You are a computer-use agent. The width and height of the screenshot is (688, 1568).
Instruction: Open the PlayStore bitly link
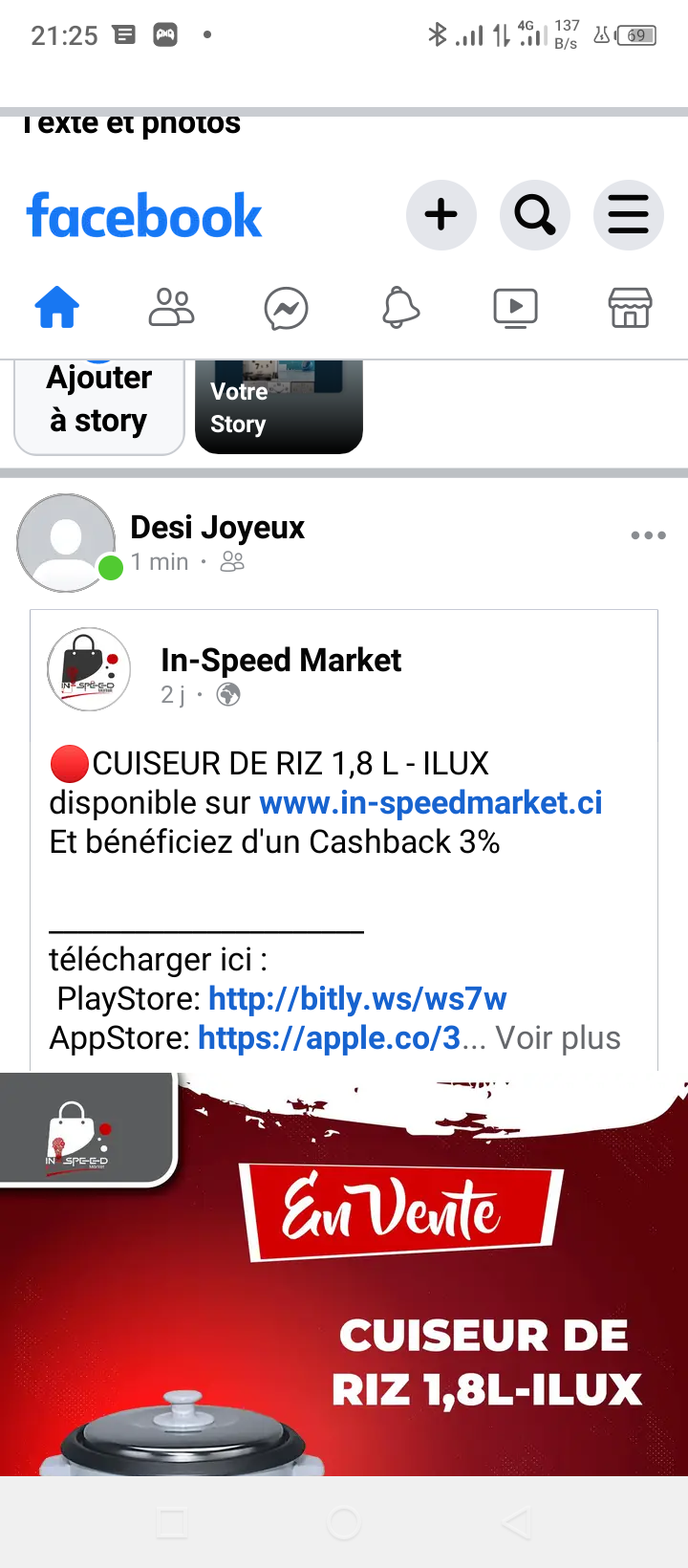pos(357,999)
